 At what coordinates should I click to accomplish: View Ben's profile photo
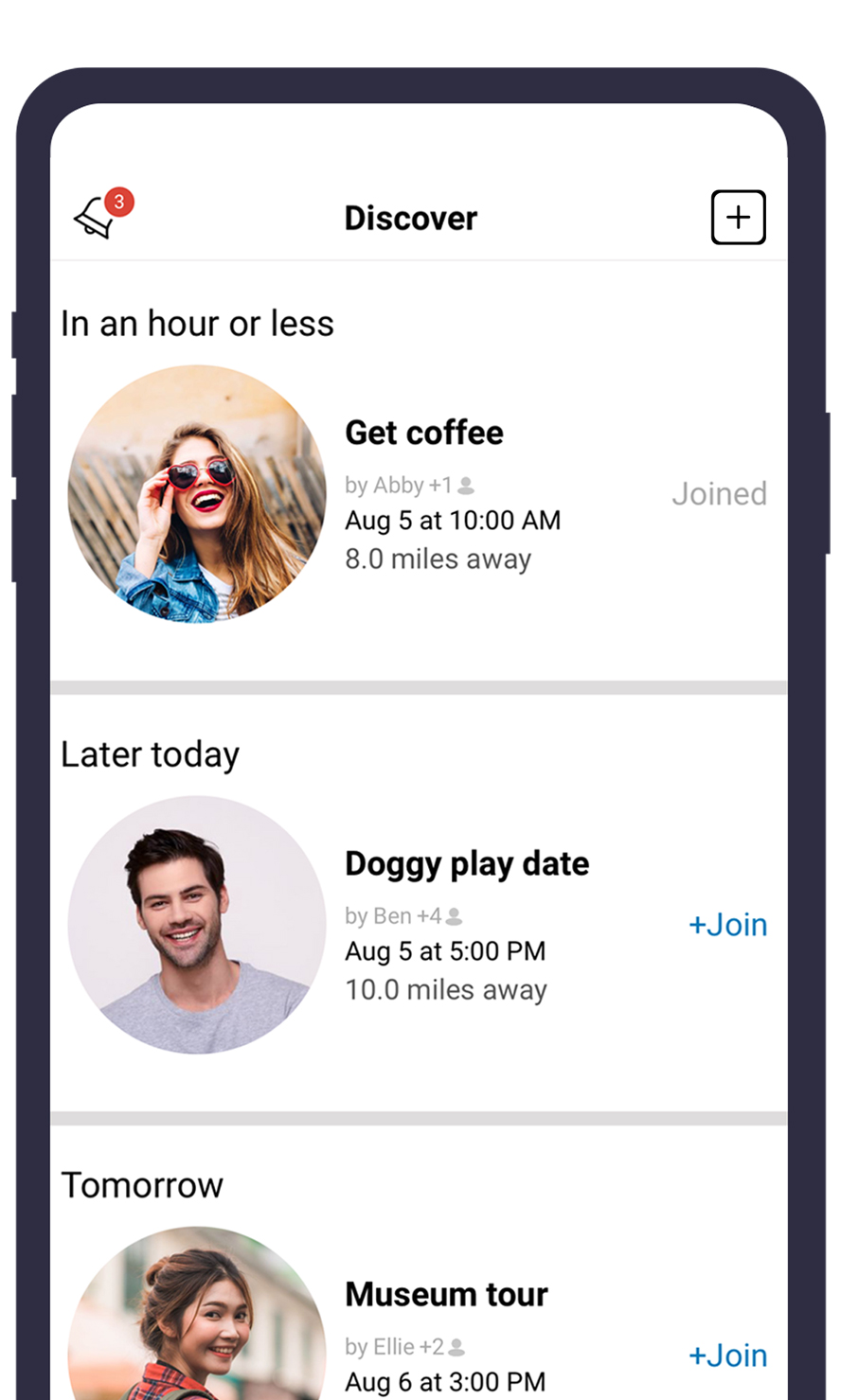pyautogui.click(x=197, y=924)
